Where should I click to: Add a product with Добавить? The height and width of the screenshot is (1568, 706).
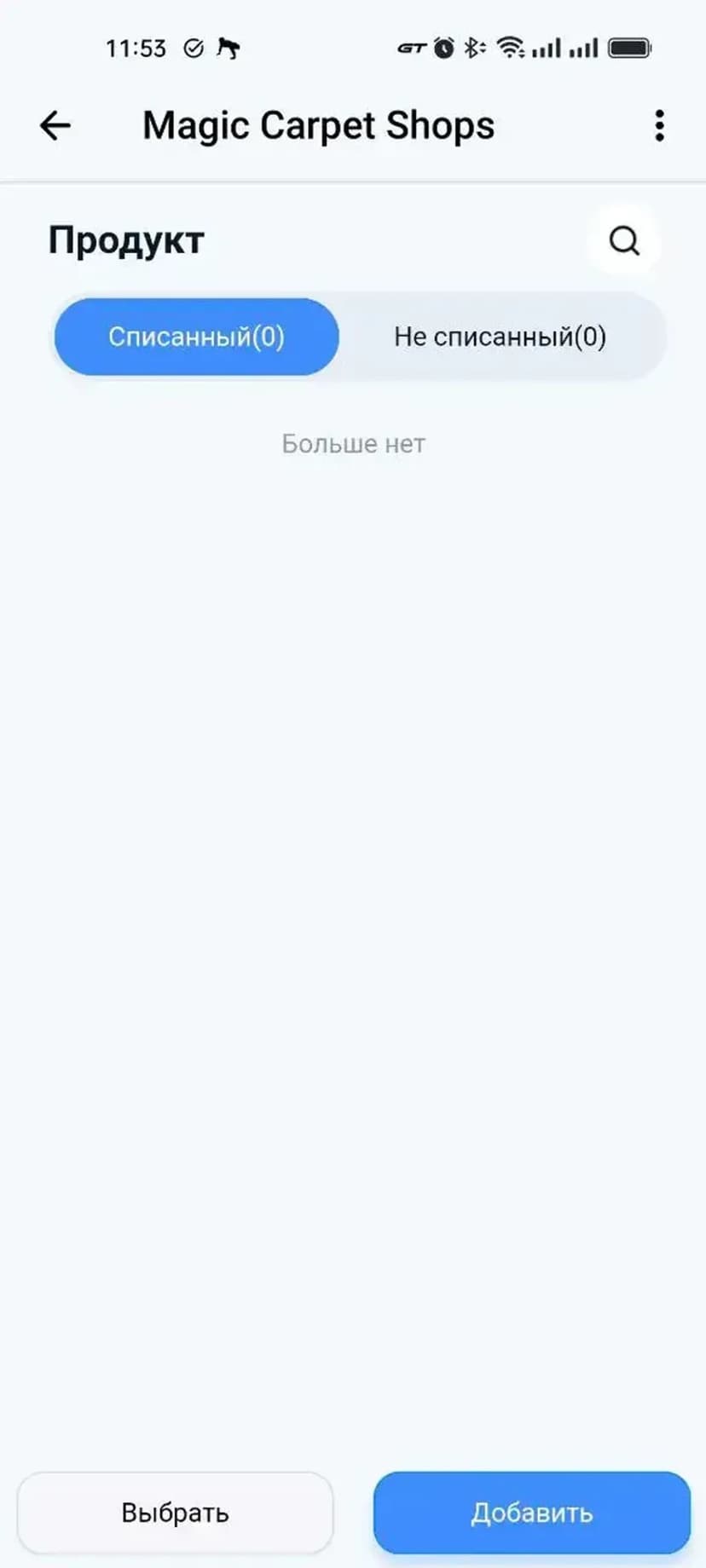point(531,1512)
